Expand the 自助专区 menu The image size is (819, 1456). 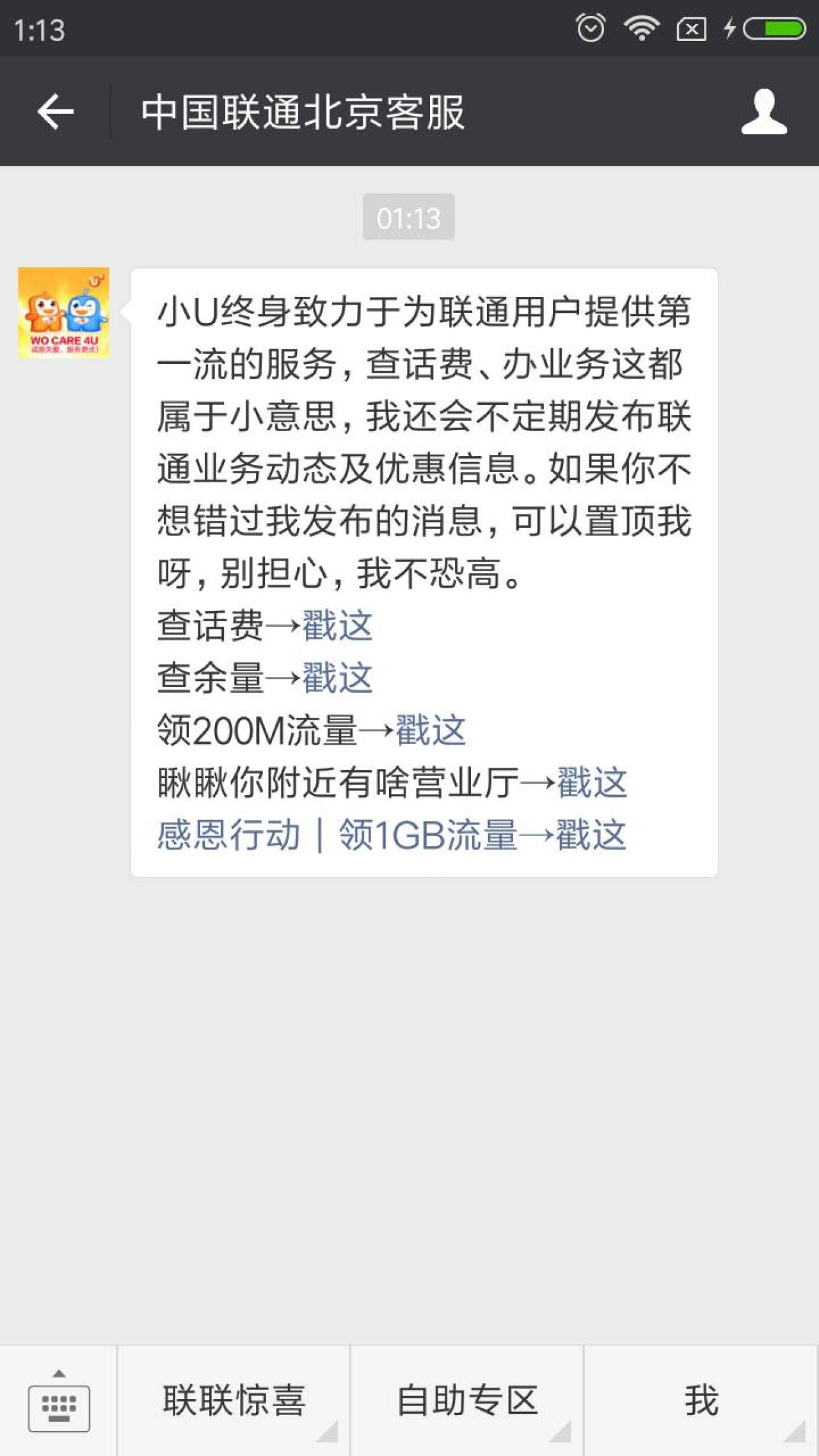coord(467,1401)
